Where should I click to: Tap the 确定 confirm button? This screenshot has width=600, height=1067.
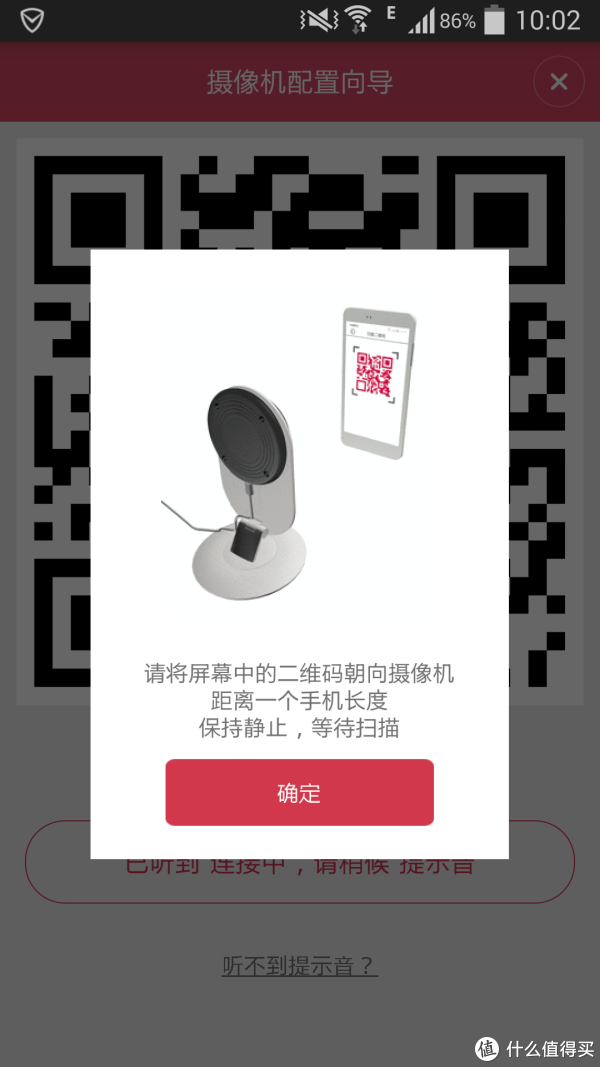pyautogui.click(x=299, y=792)
